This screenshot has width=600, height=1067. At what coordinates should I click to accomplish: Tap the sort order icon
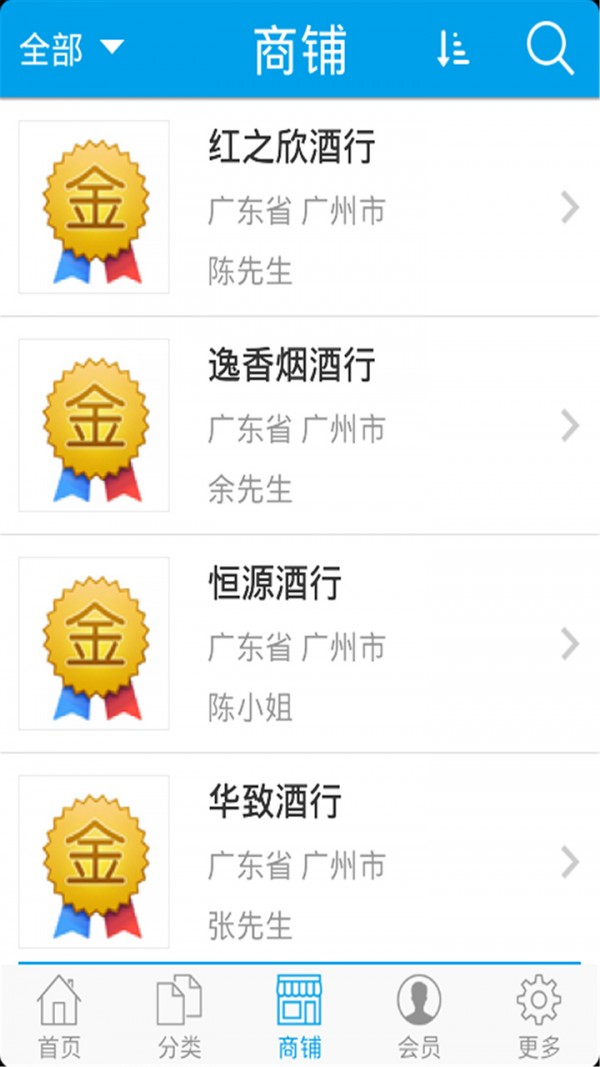452,48
